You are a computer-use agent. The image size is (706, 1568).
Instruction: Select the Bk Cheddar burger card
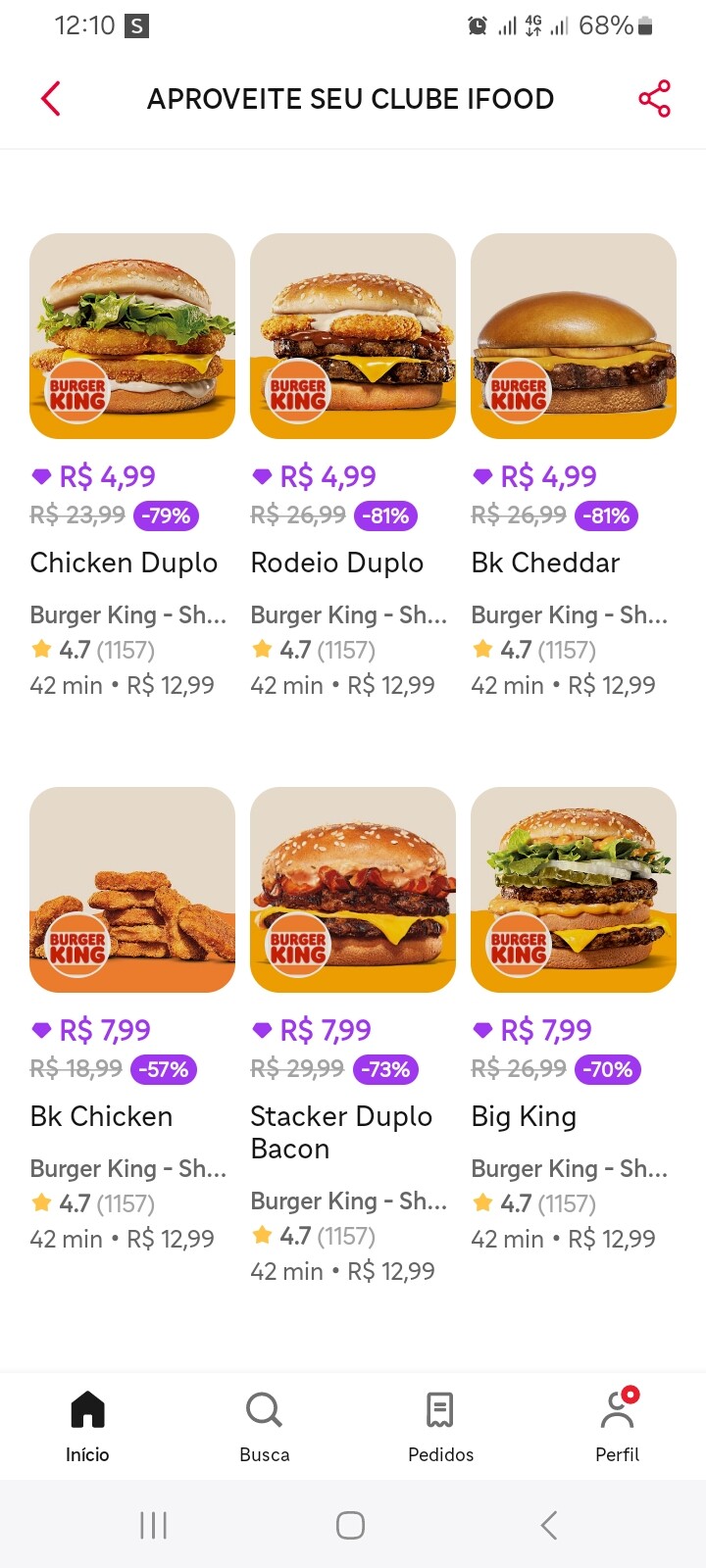(x=574, y=337)
